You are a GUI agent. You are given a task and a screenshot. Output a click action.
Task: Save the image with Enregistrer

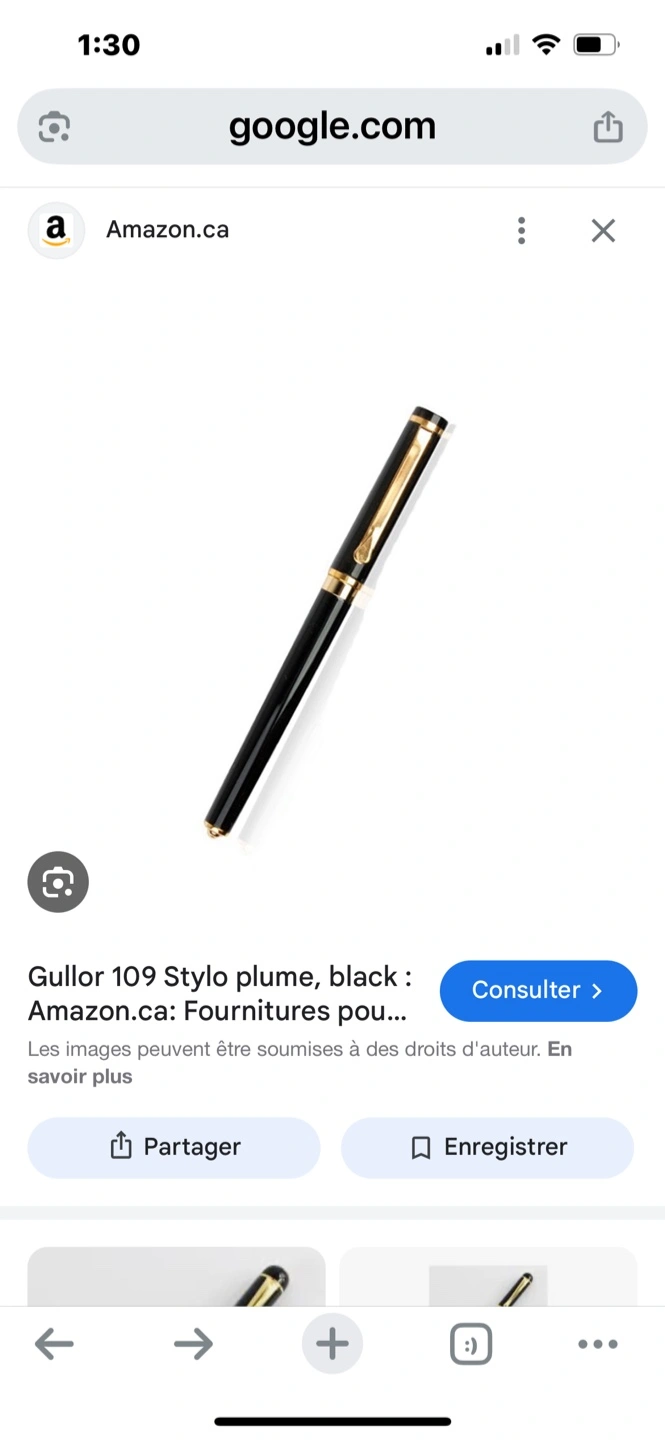pos(488,1147)
